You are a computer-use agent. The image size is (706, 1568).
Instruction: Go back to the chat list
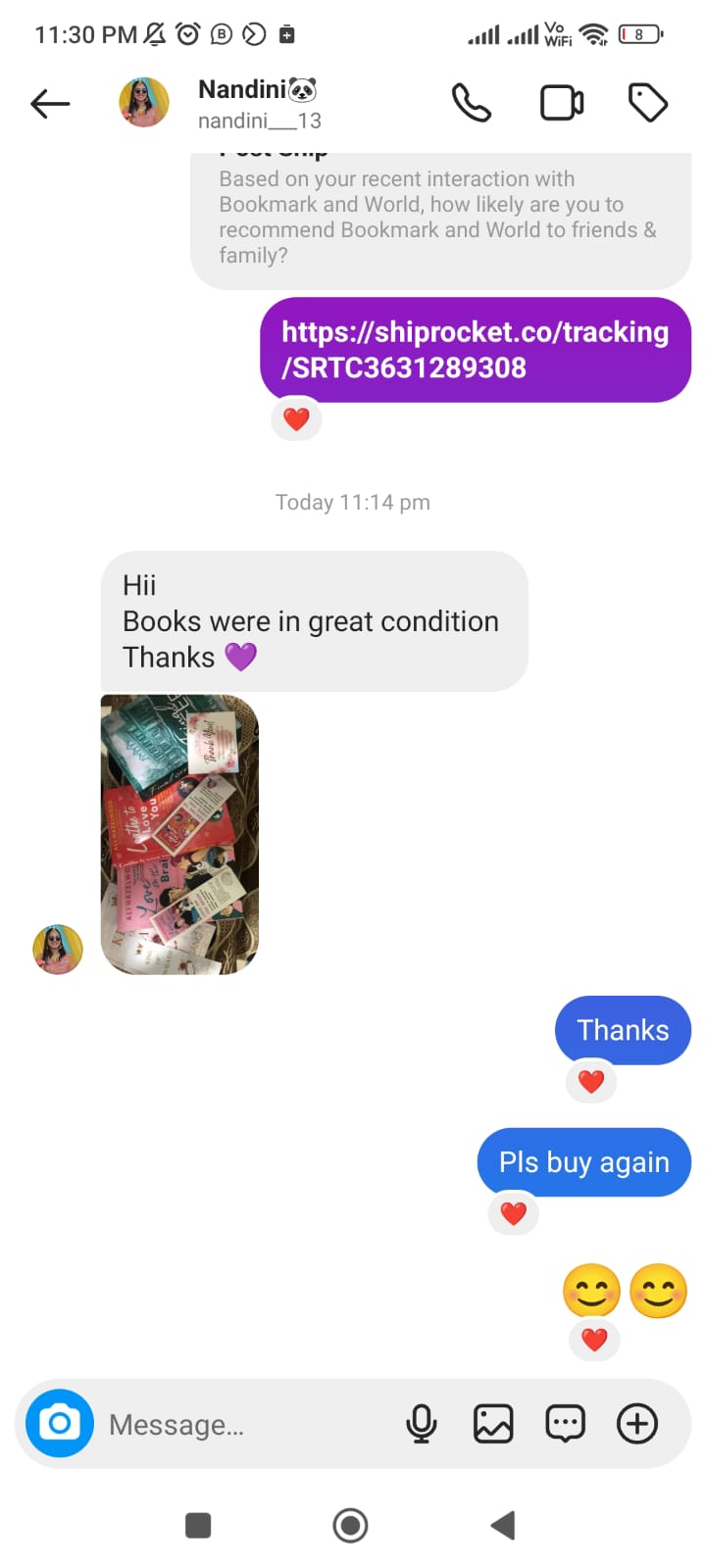50,103
